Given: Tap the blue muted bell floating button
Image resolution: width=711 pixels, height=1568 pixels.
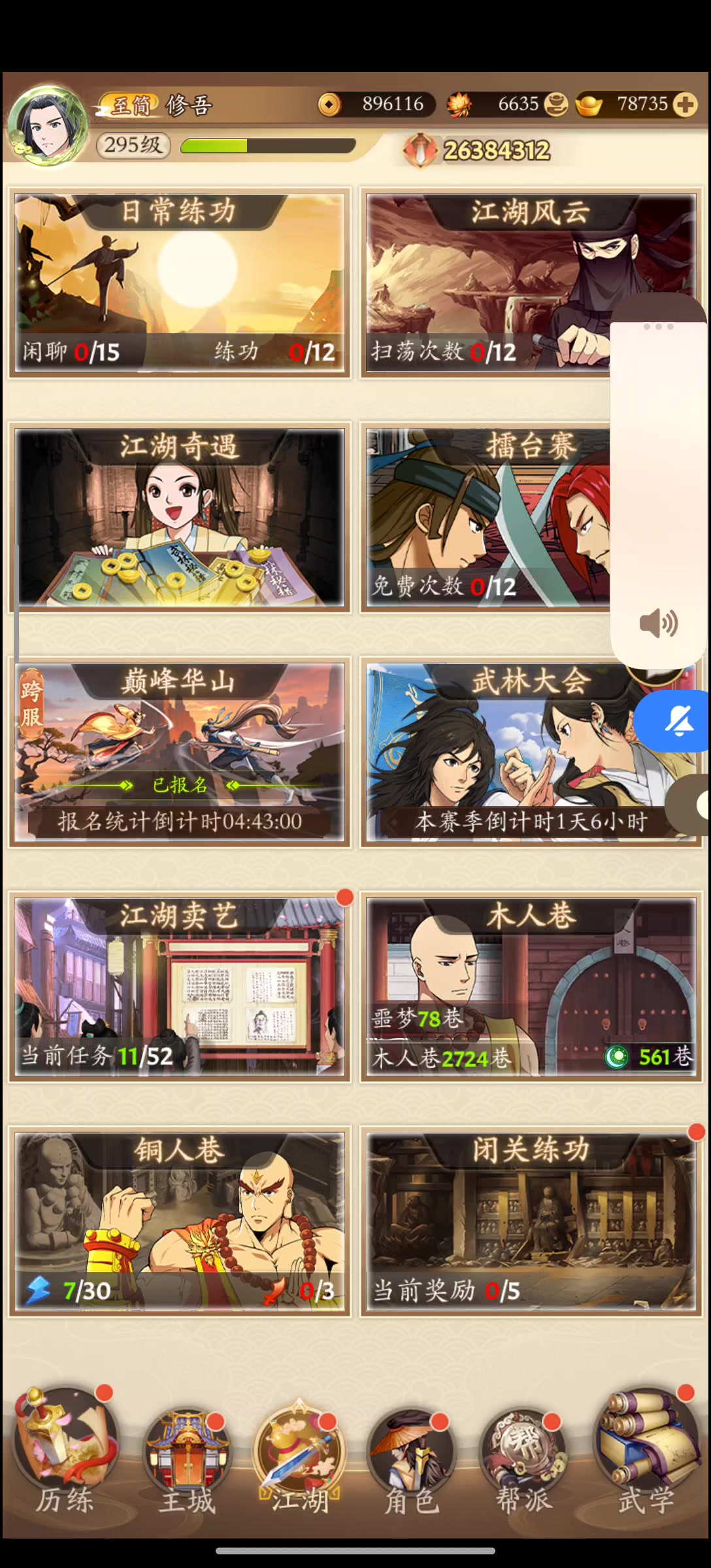Looking at the screenshot, I should [x=677, y=721].
